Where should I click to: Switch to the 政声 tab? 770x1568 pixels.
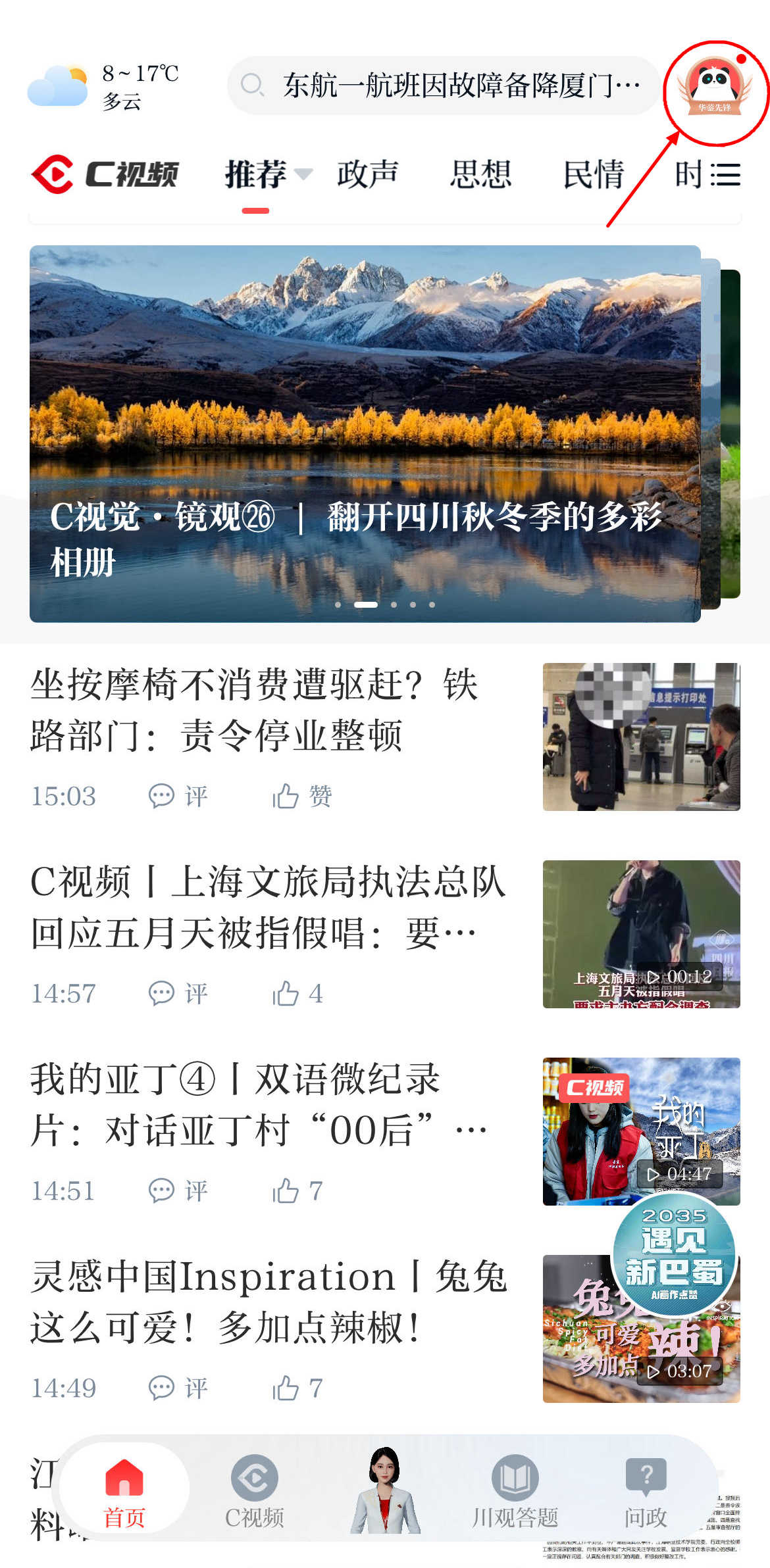tap(367, 175)
